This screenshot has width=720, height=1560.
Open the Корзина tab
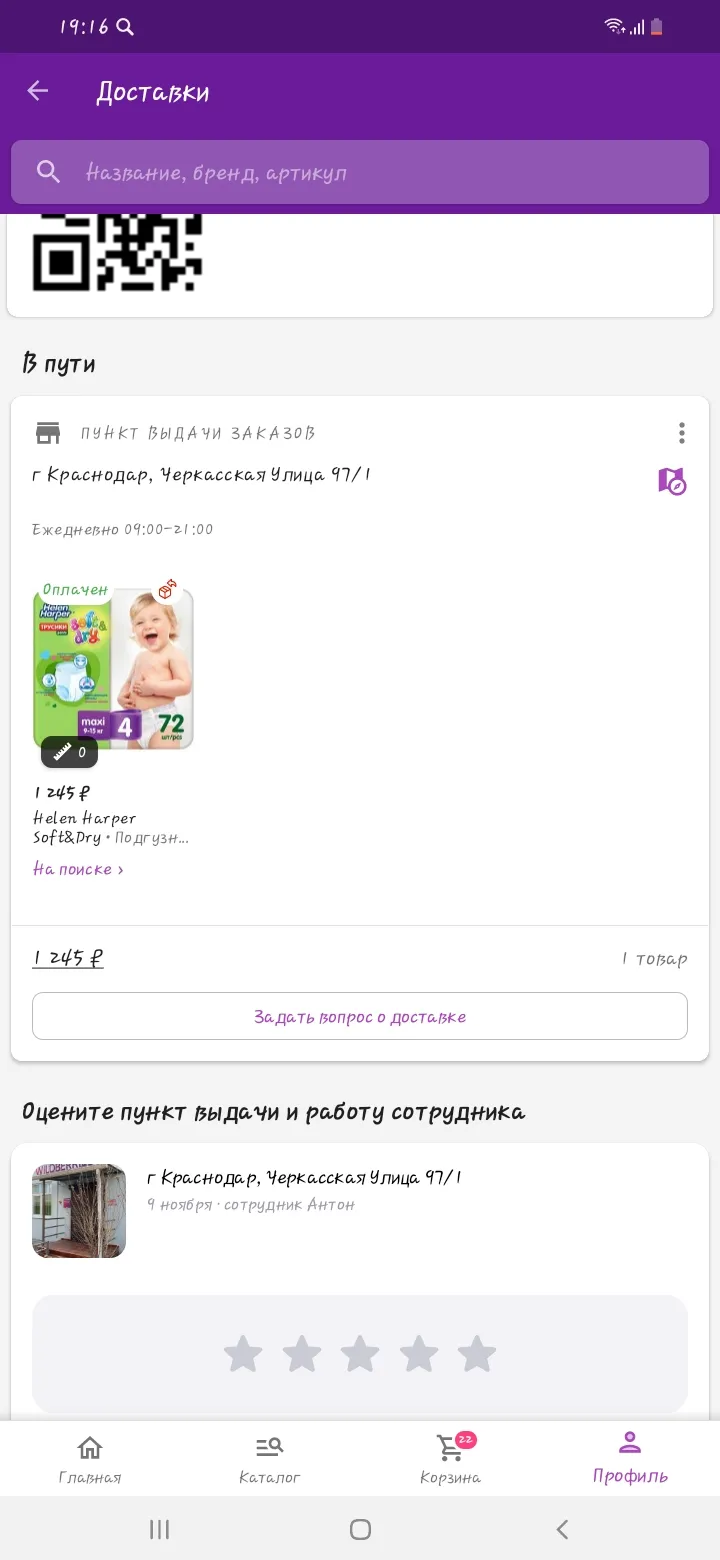click(450, 1459)
